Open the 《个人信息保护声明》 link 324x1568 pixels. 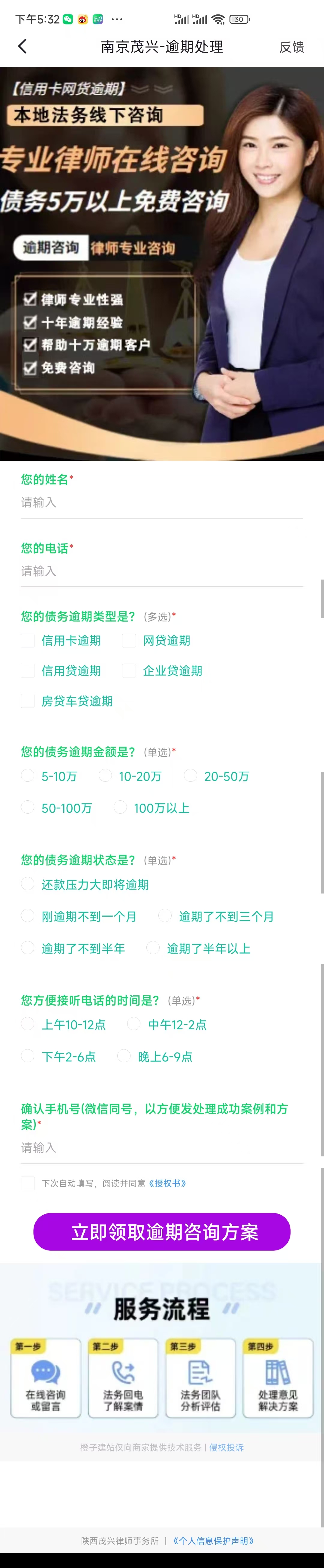(x=213, y=1541)
